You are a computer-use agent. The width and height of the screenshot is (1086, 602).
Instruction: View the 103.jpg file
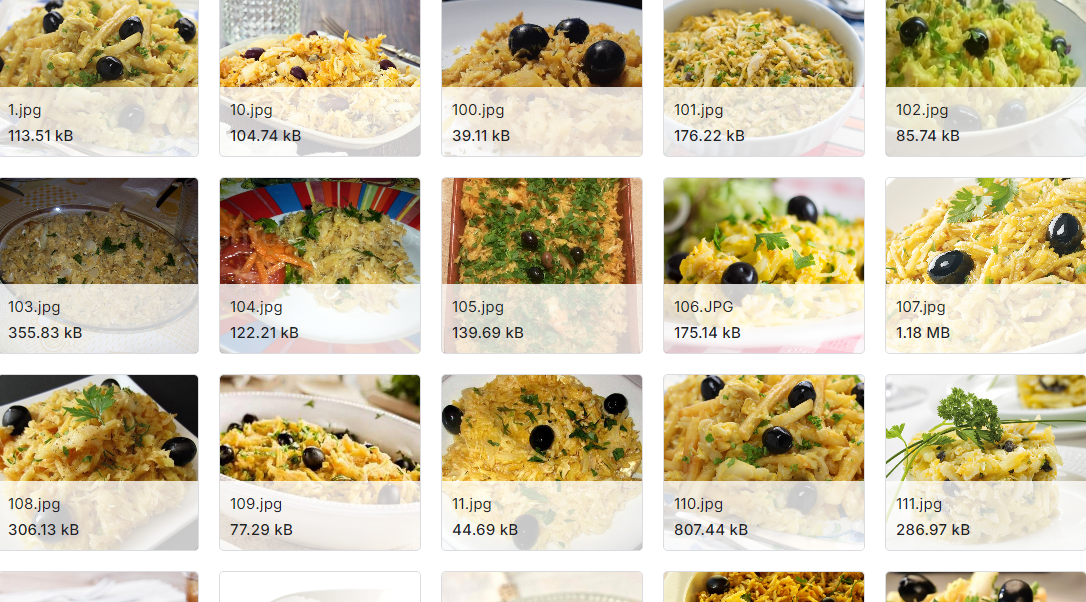click(x=98, y=250)
